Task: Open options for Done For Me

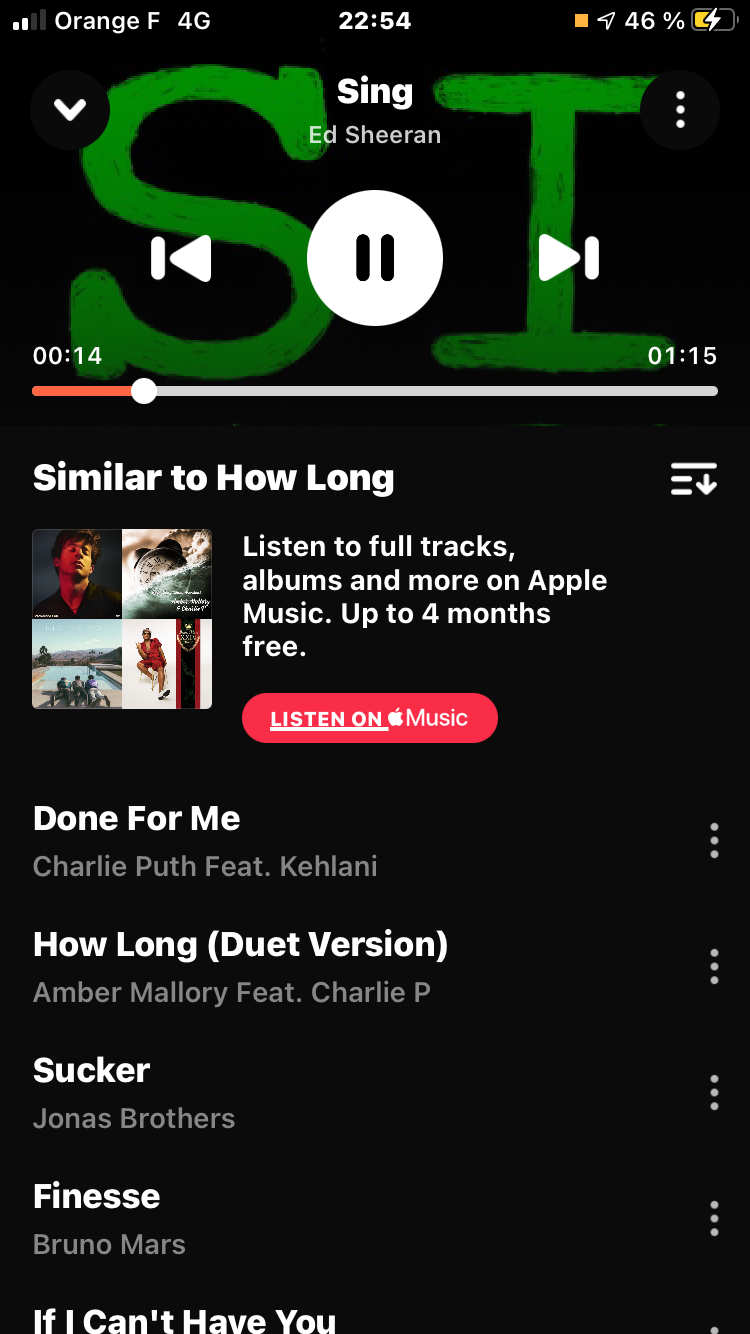Action: point(714,841)
